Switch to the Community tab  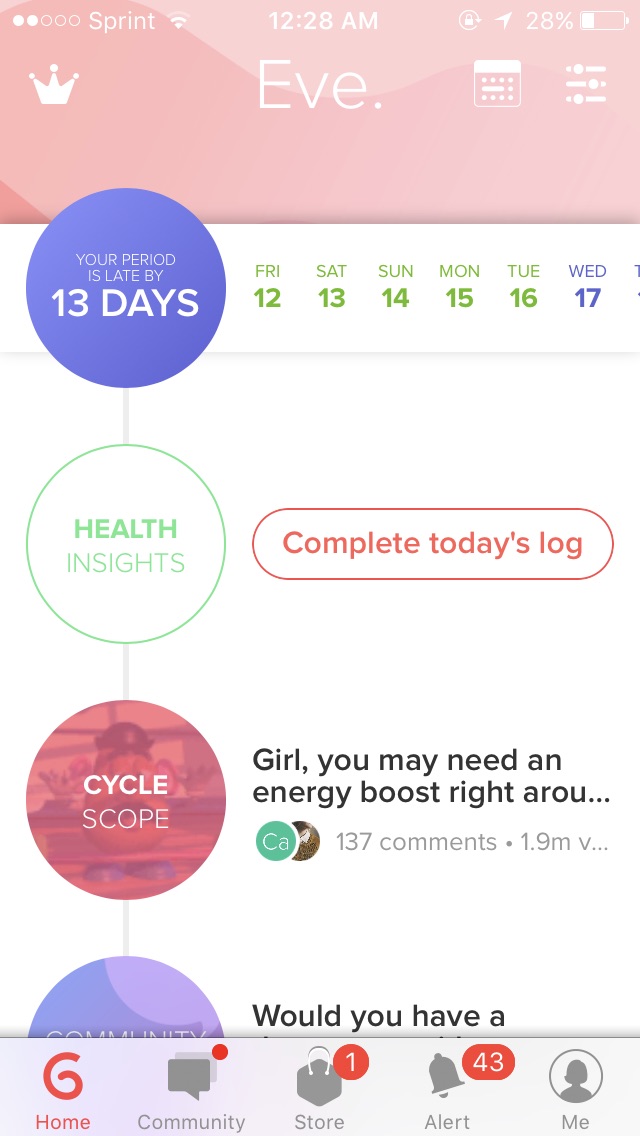[191, 1087]
